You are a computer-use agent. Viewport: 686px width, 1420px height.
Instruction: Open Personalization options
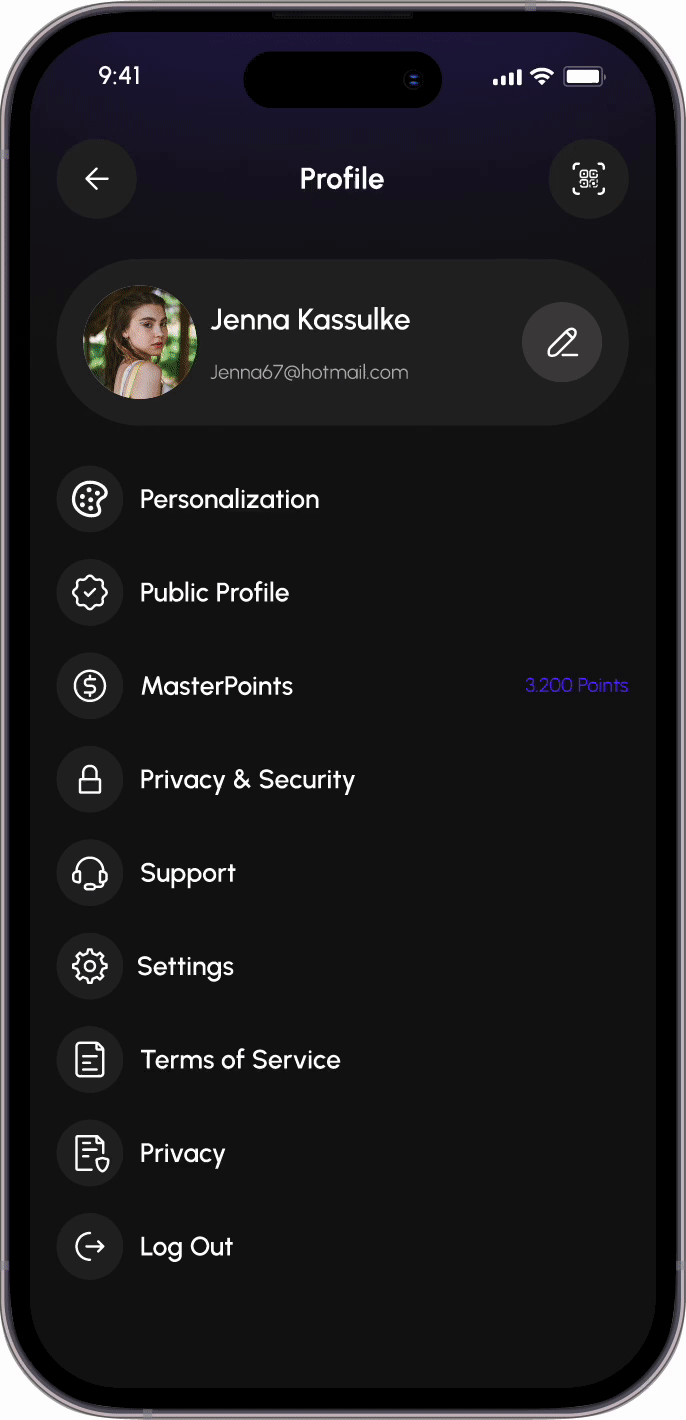point(229,499)
